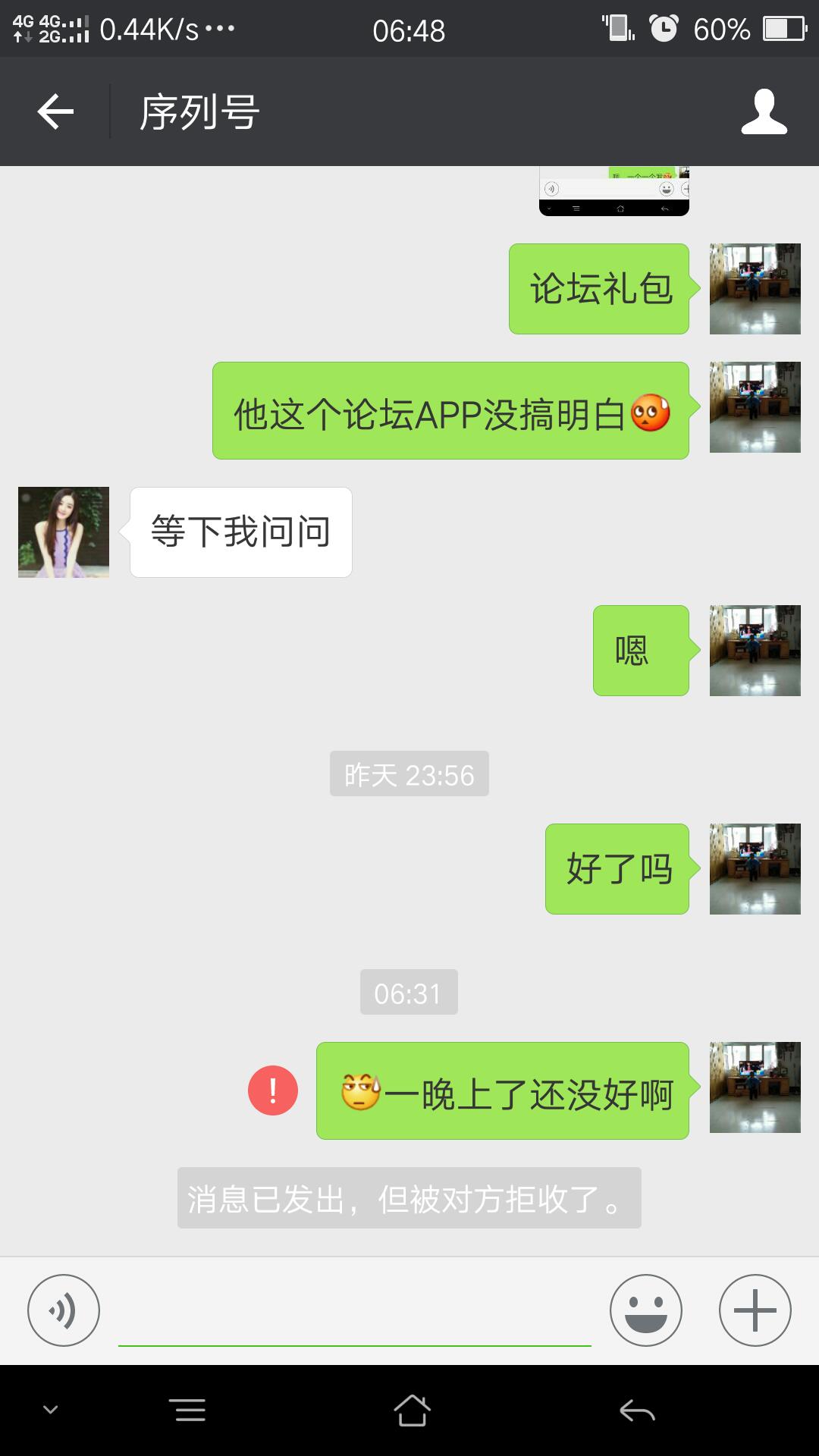The image size is (819, 1456).
Task: Open my avatar beside 论坛礼包 message
Action: pyautogui.click(x=755, y=289)
